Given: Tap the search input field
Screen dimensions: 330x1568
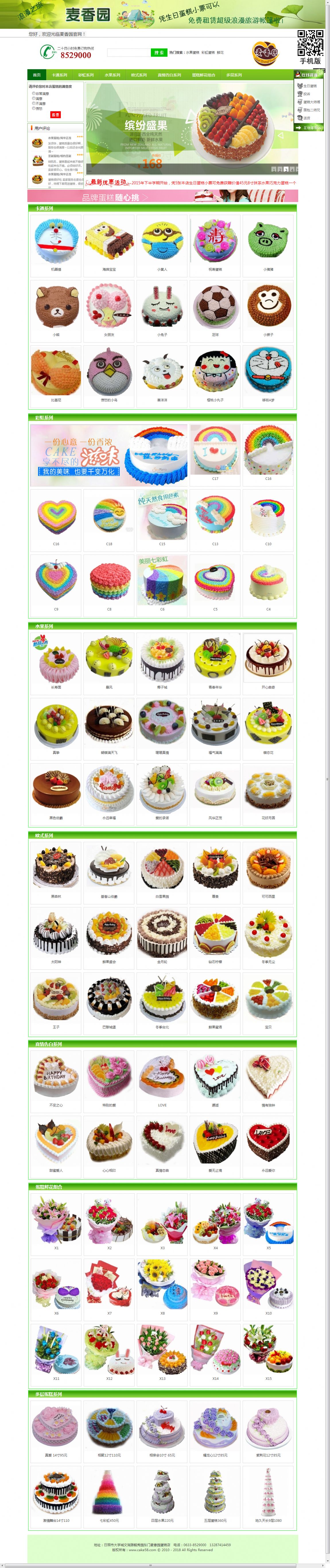Looking at the screenshot, I should (128, 52).
